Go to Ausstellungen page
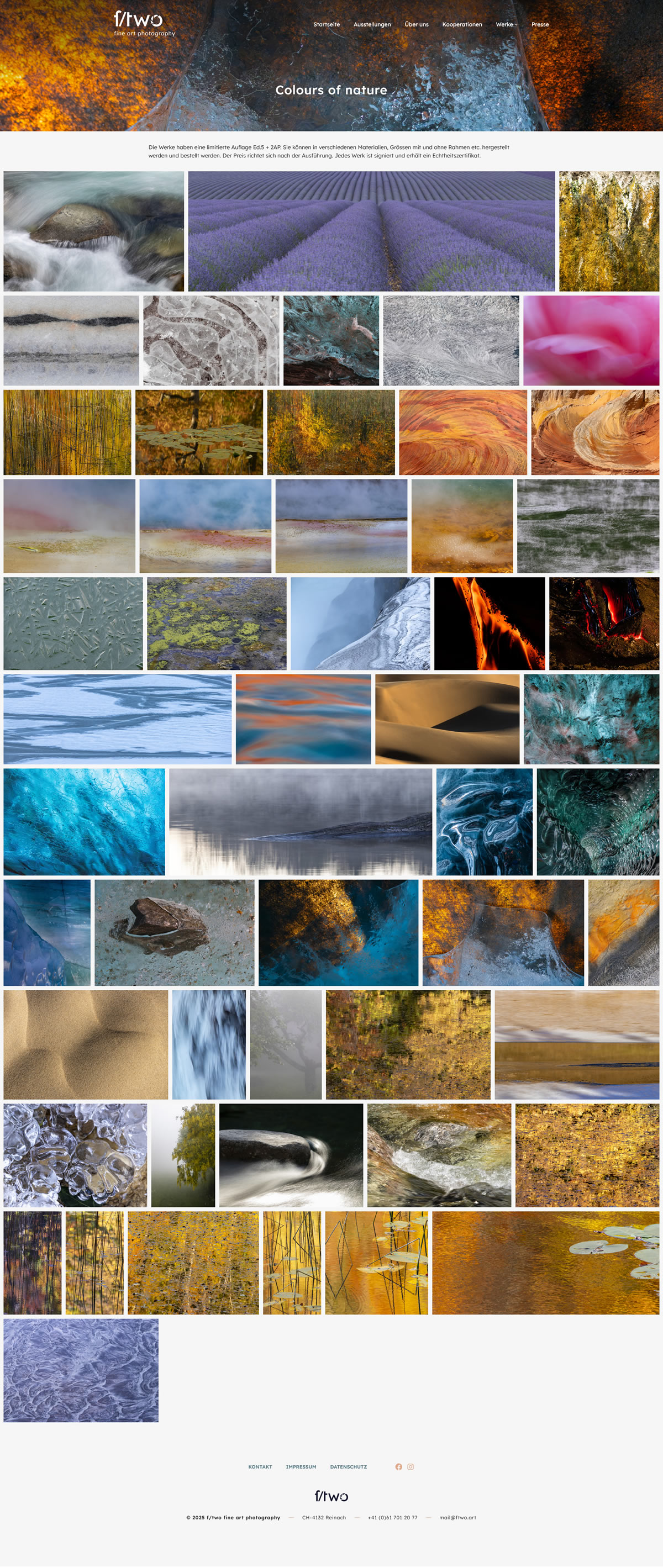 tap(372, 24)
